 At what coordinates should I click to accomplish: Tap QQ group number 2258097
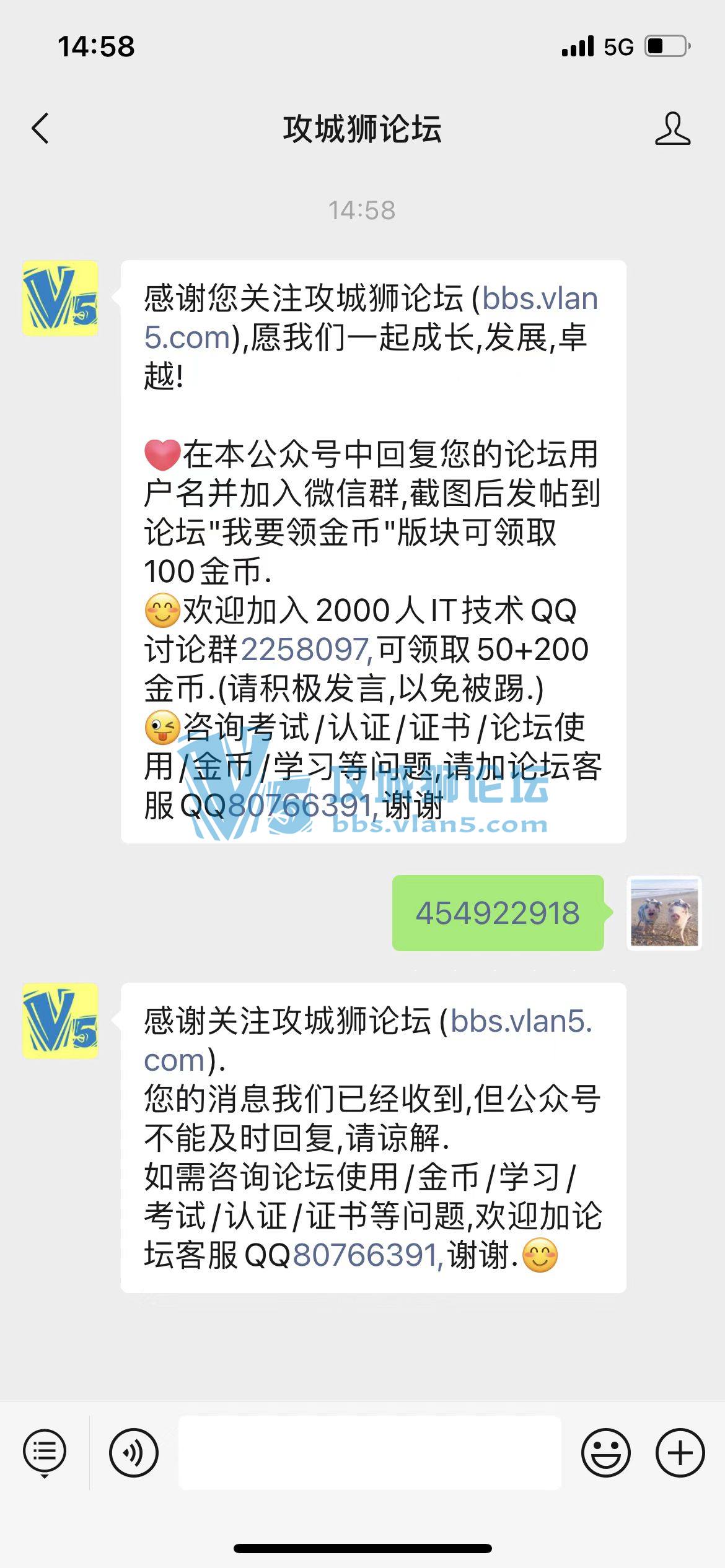[305, 650]
